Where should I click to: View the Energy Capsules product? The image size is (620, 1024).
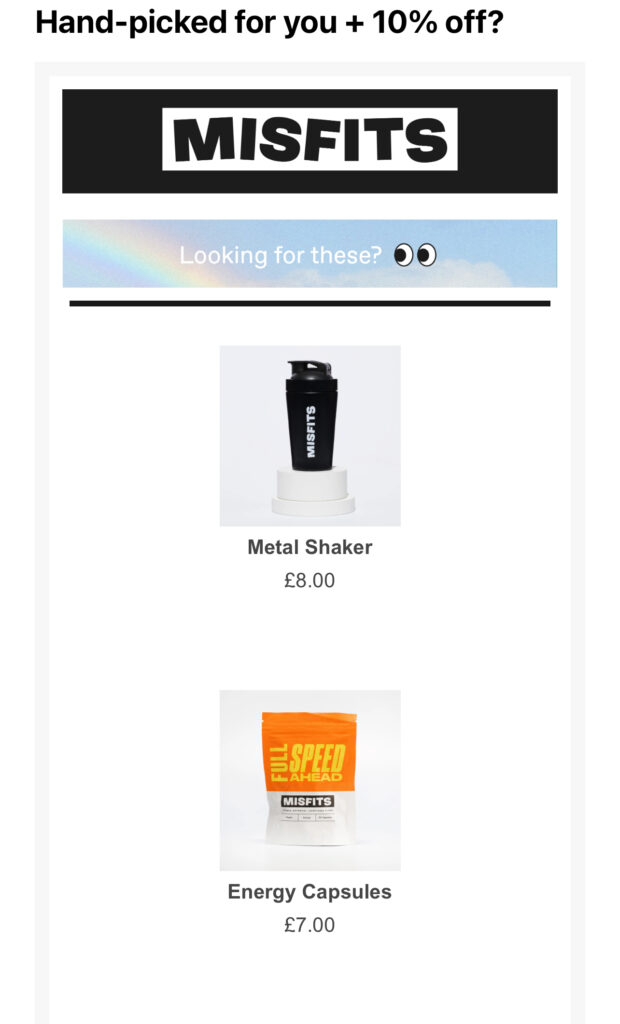pyautogui.click(x=310, y=780)
